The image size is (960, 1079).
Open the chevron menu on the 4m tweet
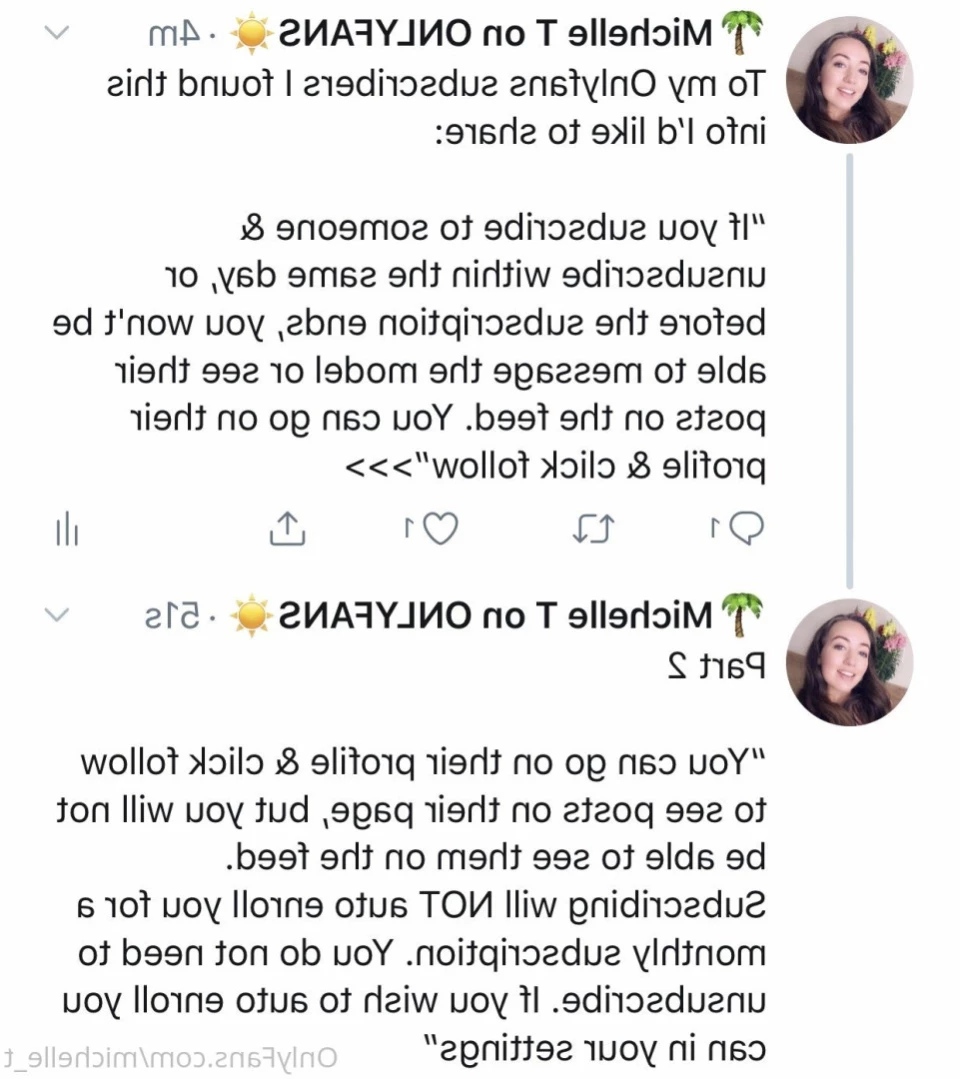(x=57, y=33)
